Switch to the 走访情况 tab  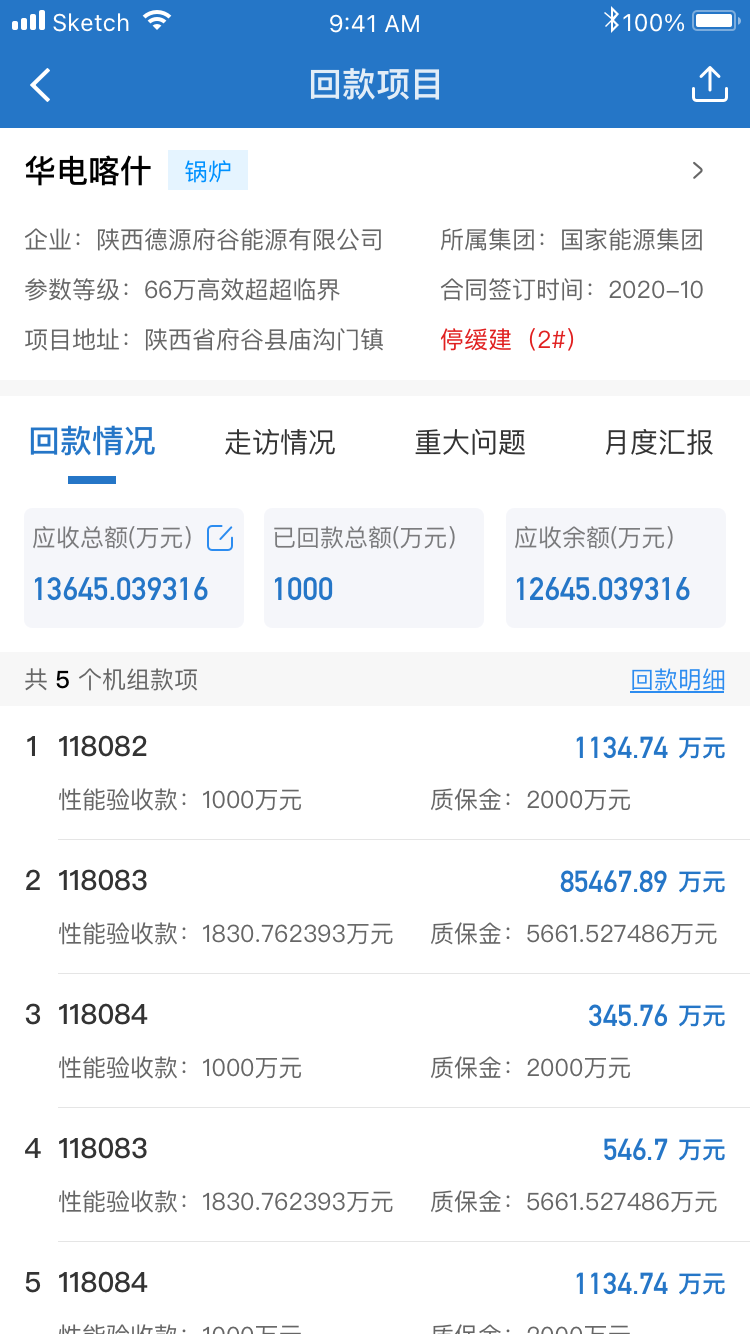280,442
